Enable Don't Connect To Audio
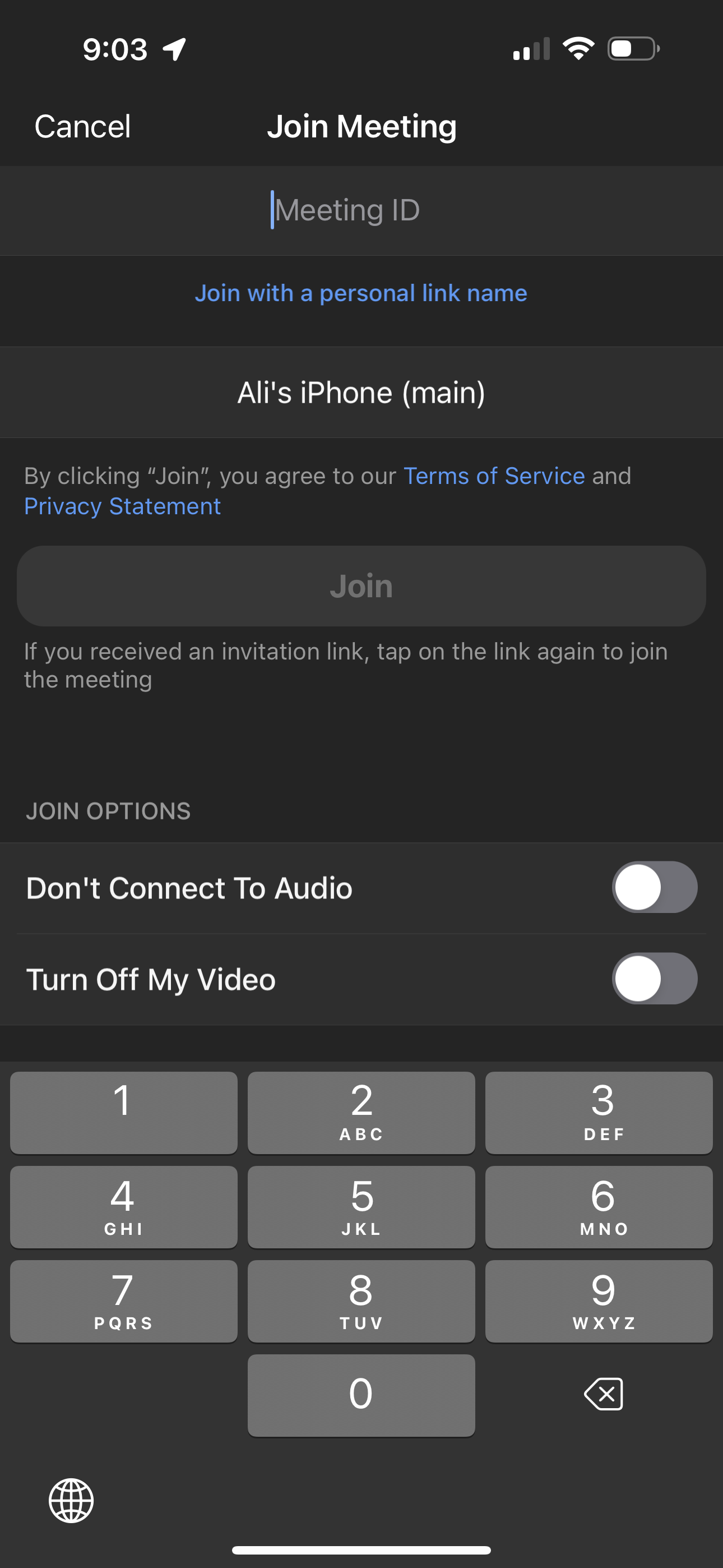The height and width of the screenshot is (1568, 723). pyautogui.click(x=654, y=888)
